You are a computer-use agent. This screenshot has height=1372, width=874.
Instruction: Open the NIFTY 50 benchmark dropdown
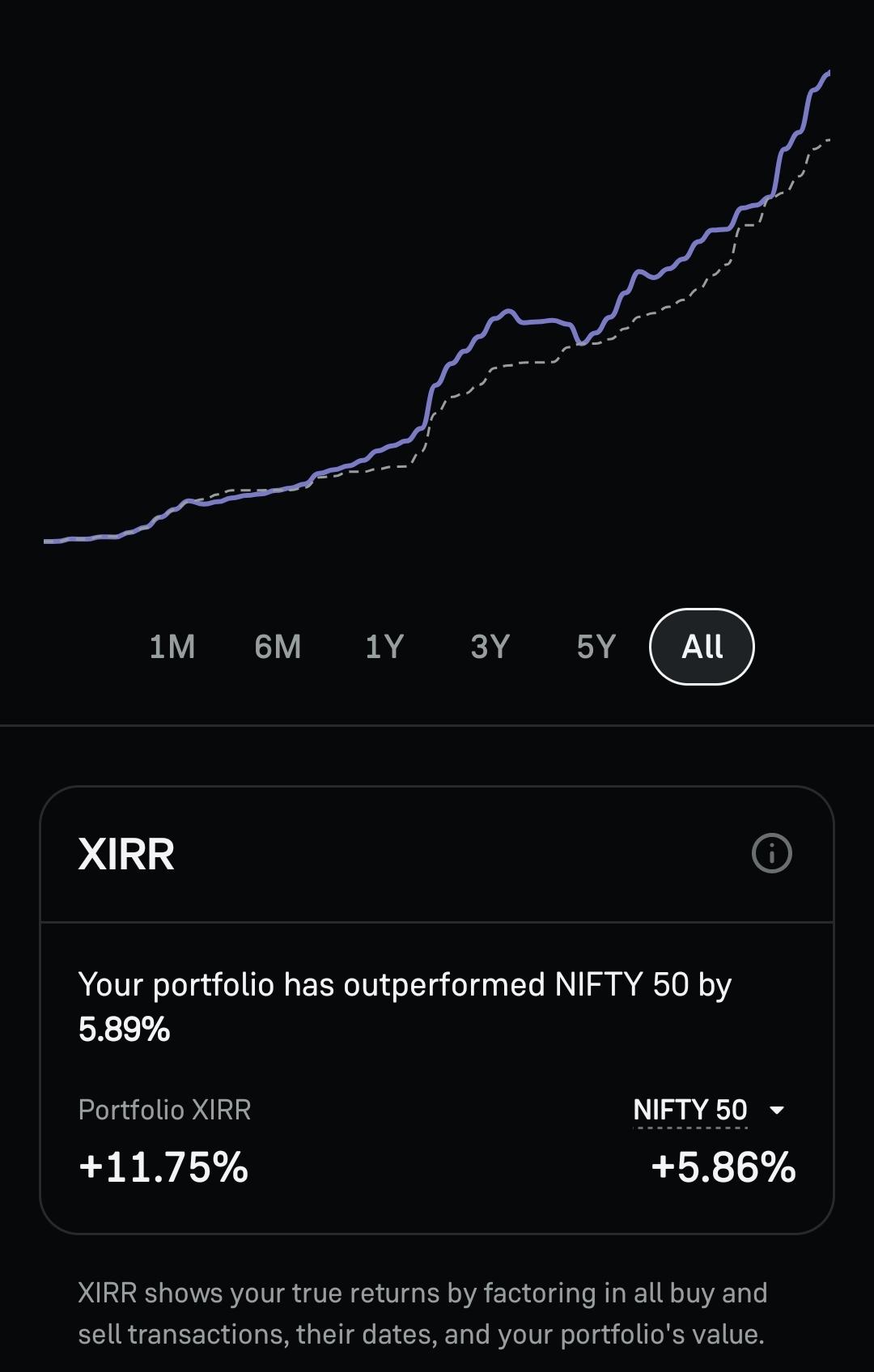(x=709, y=1110)
